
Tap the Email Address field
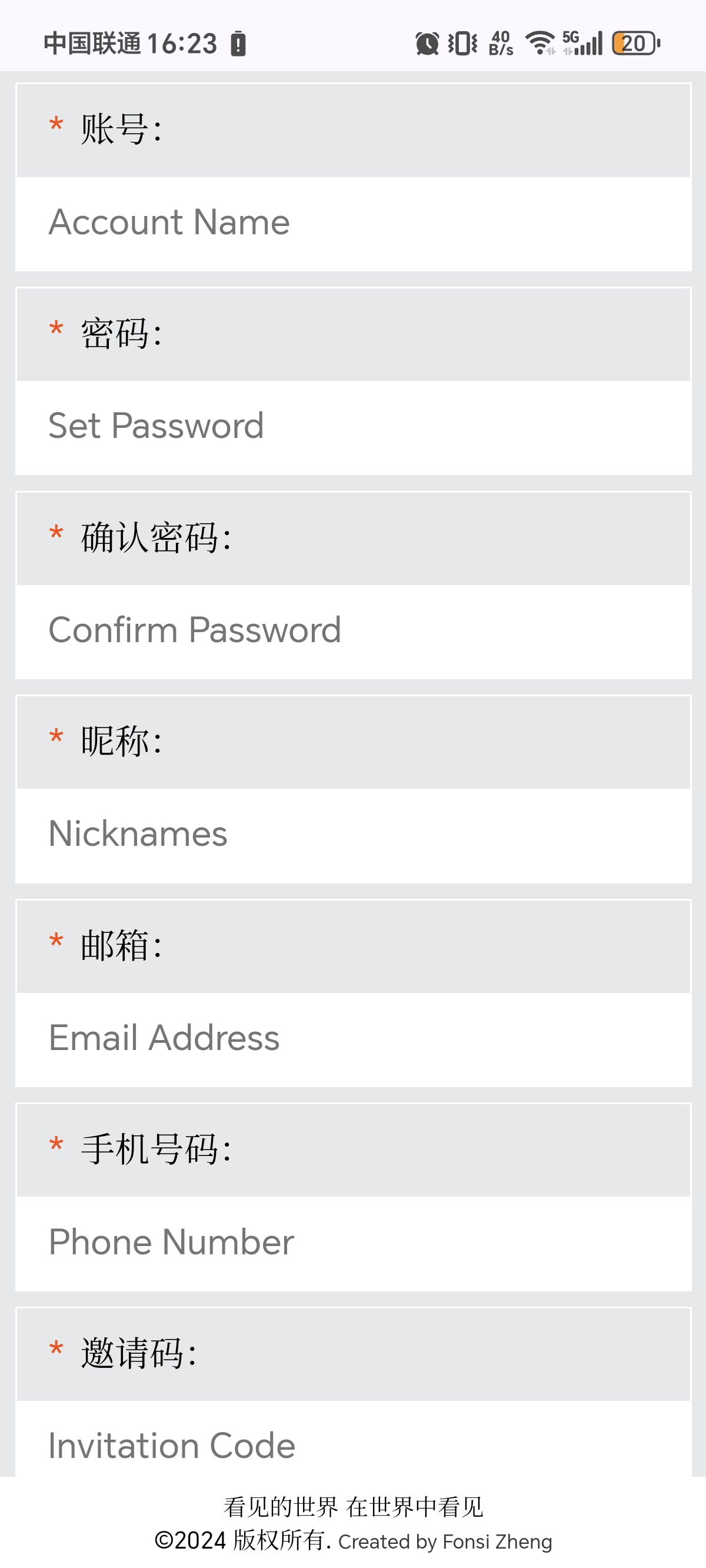[x=353, y=1039]
